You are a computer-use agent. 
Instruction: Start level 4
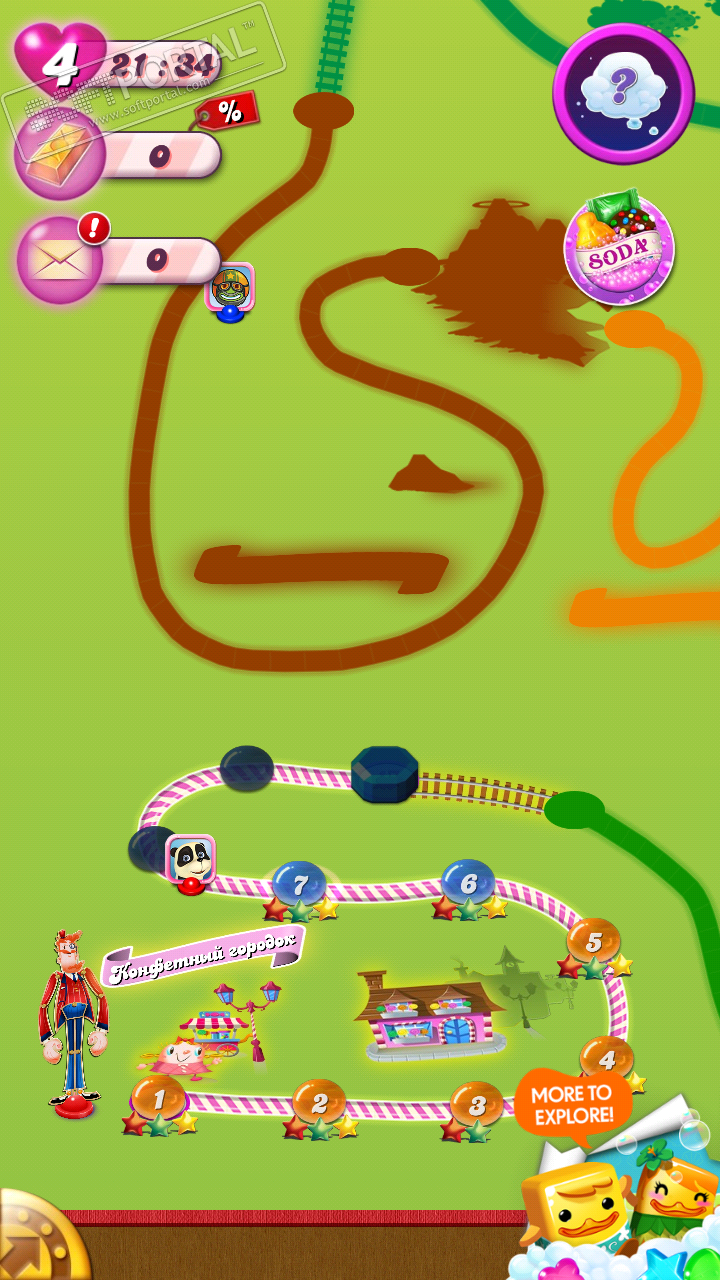click(606, 1059)
